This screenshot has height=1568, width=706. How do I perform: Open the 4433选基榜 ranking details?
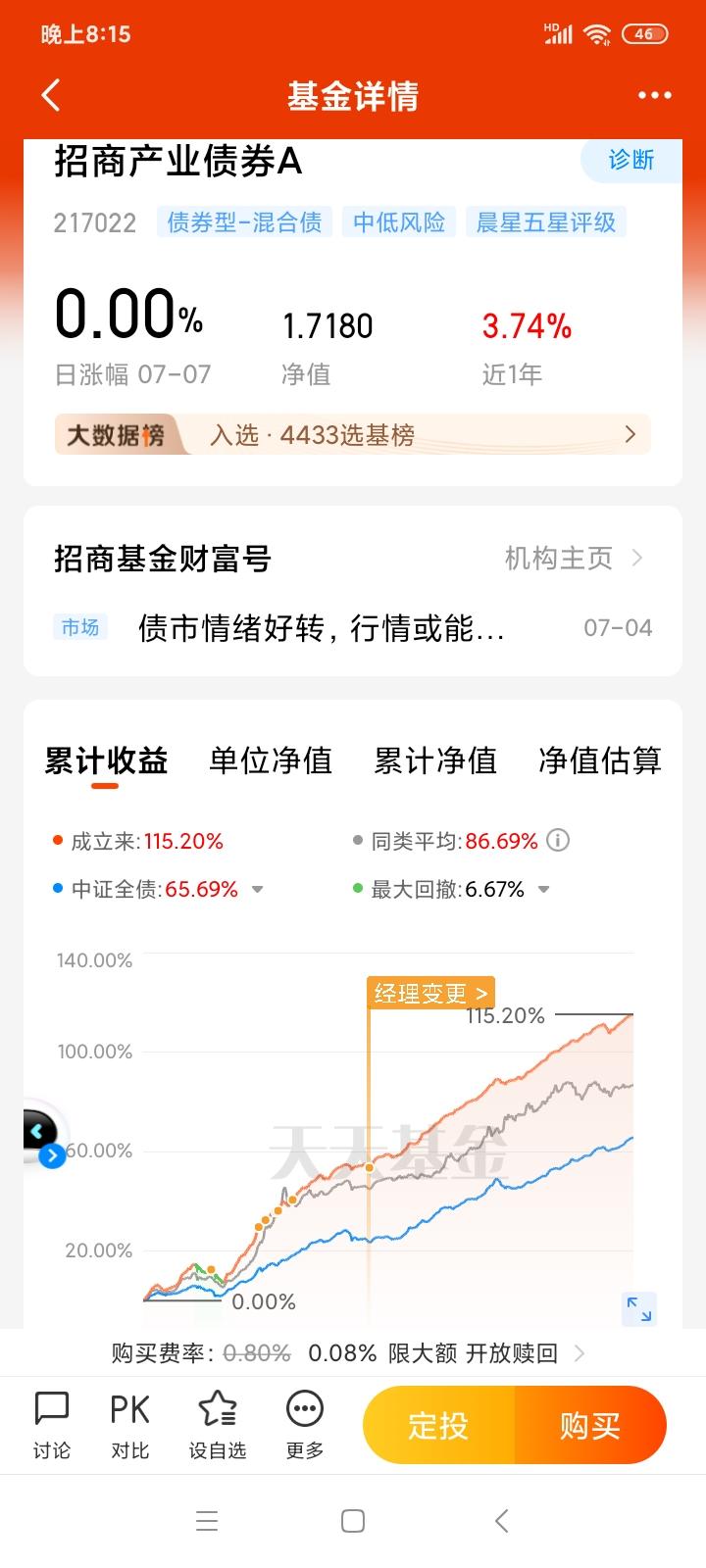coord(353,434)
